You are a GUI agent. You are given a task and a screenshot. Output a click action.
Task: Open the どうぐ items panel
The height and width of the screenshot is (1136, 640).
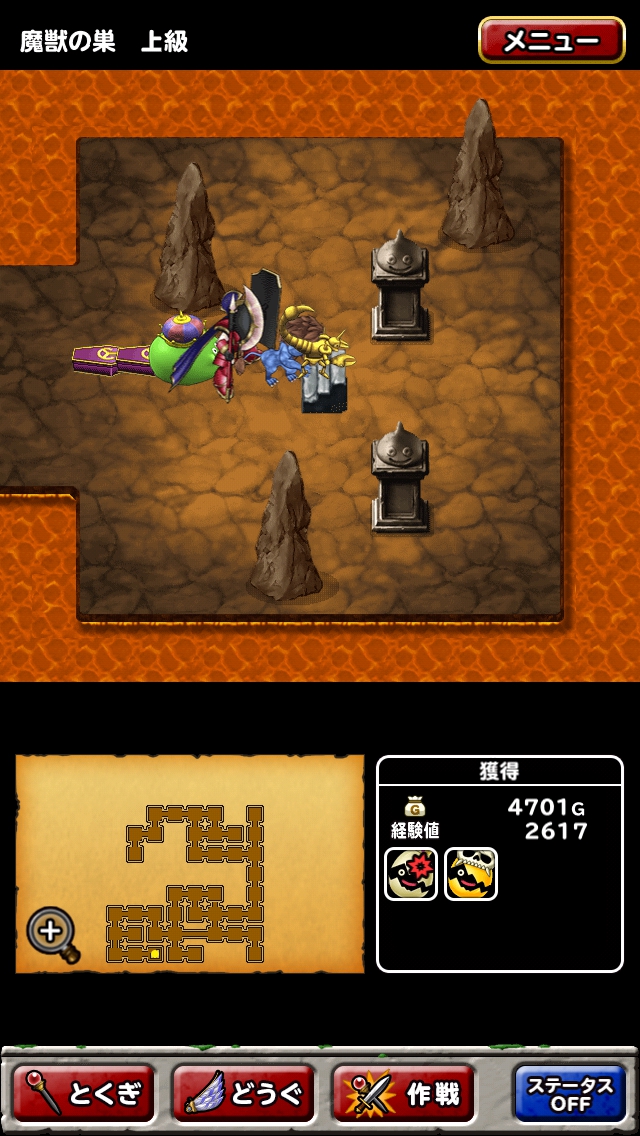click(243, 1094)
